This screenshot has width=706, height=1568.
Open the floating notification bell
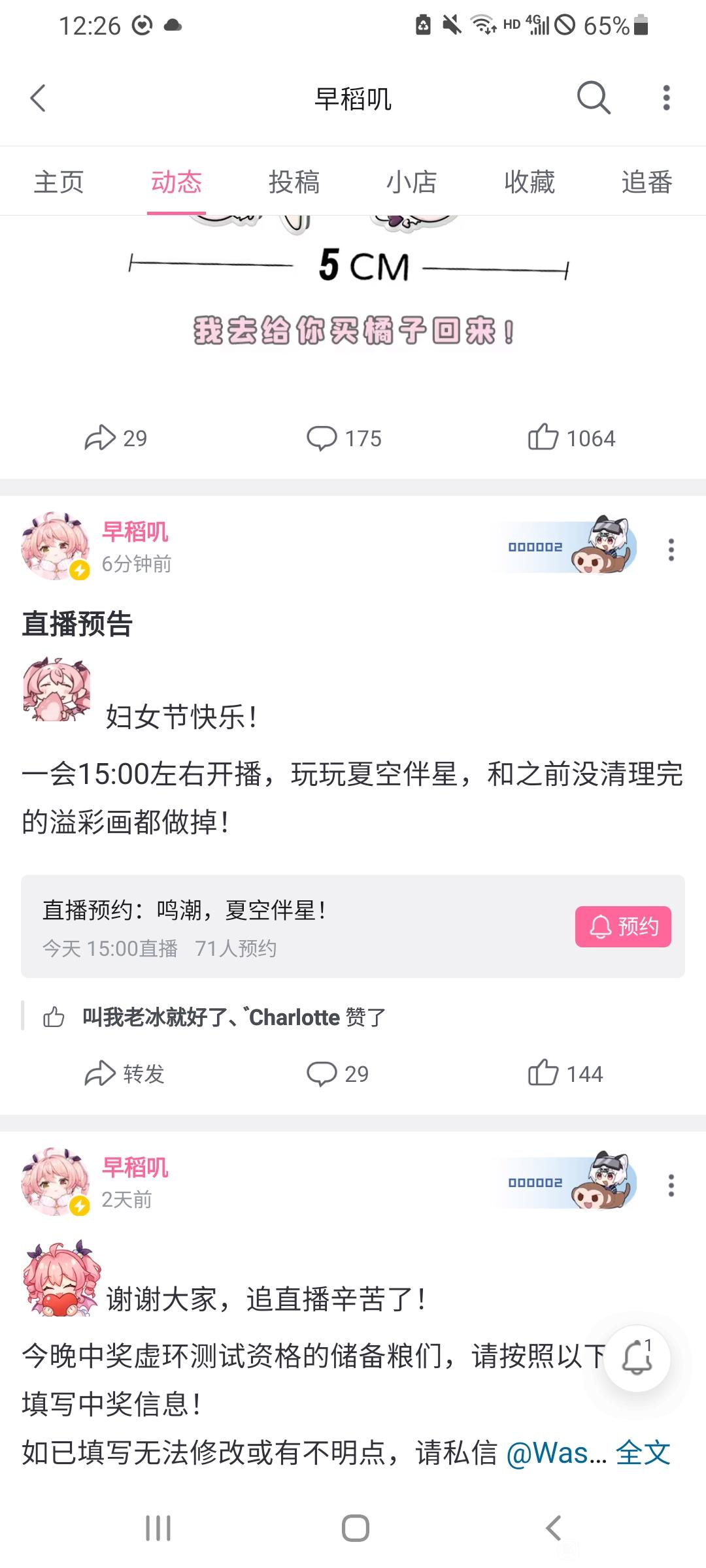(x=637, y=1358)
